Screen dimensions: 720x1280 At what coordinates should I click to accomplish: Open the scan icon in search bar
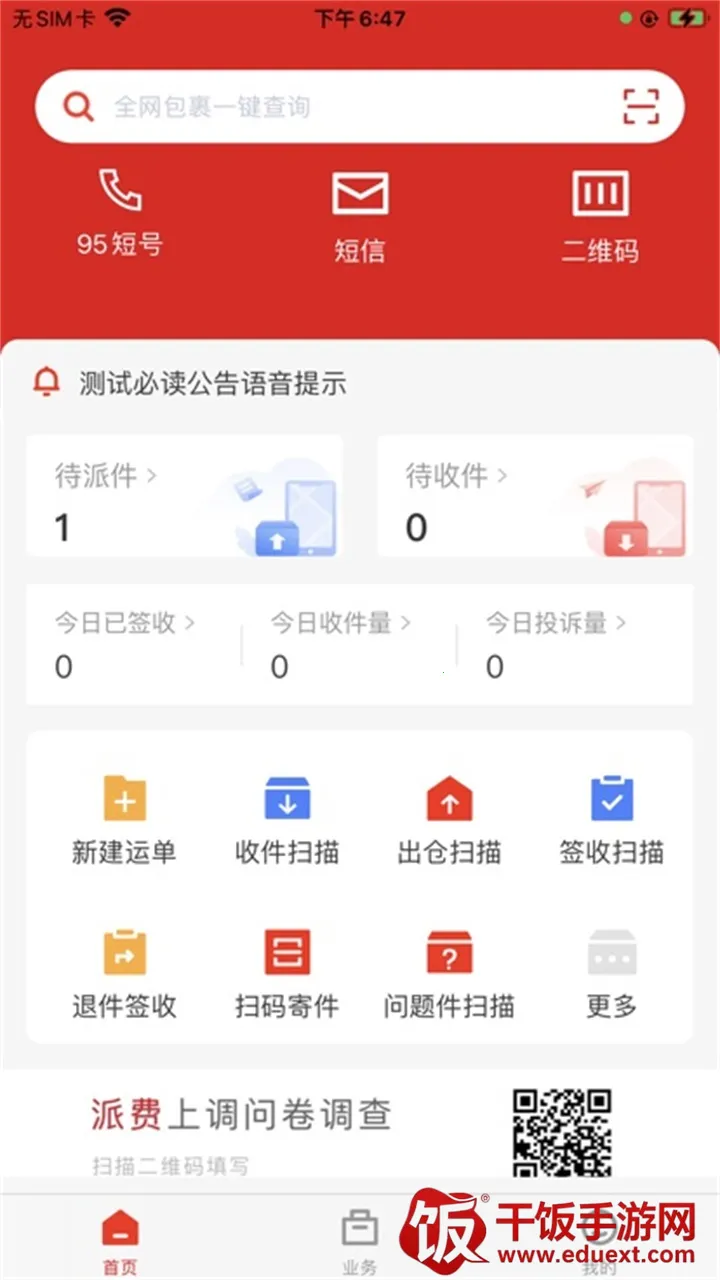(641, 106)
